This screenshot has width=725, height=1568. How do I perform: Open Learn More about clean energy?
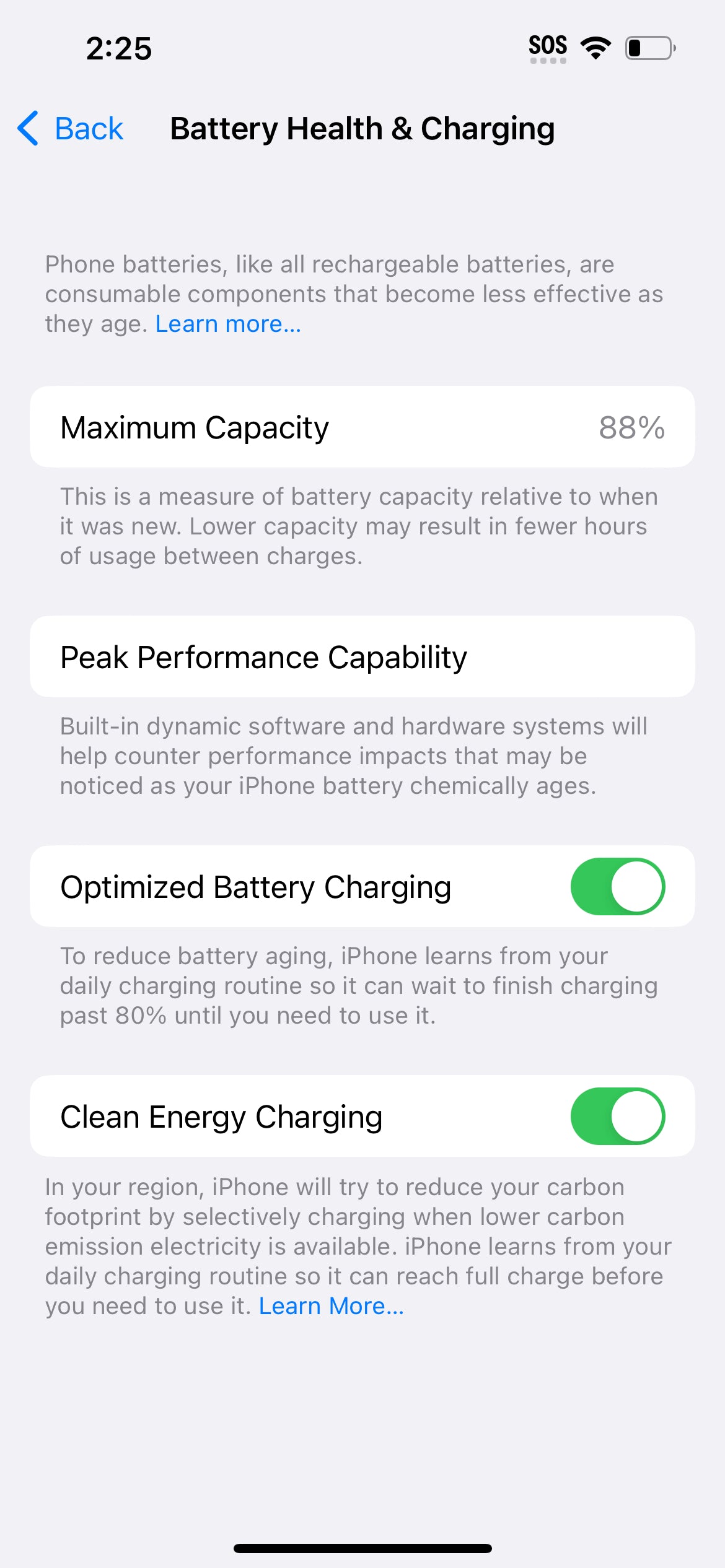click(x=331, y=1305)
